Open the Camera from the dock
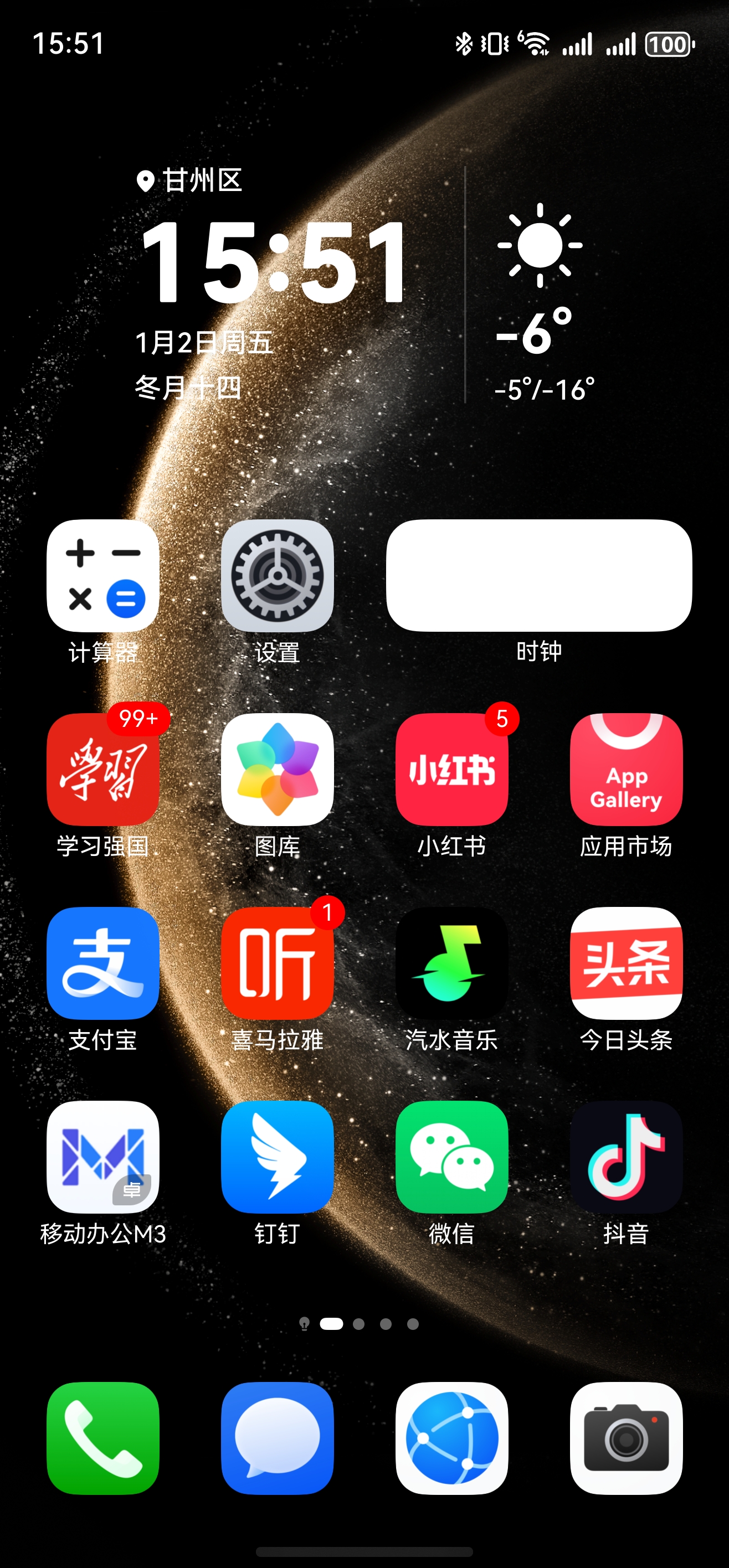The width and height of the screenshot is (729, 1568). pos(626,1437)
